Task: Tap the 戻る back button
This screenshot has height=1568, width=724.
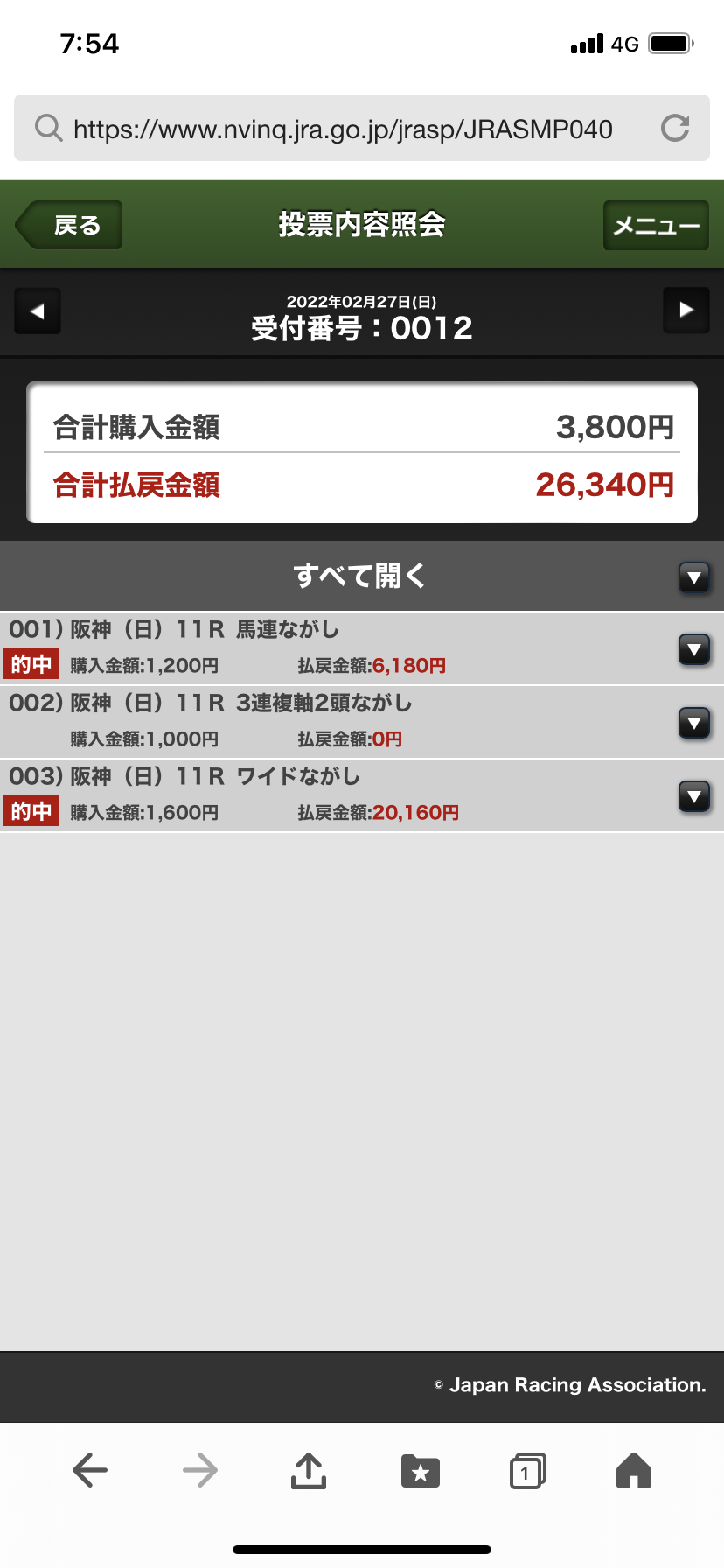Action: (70, 225)
